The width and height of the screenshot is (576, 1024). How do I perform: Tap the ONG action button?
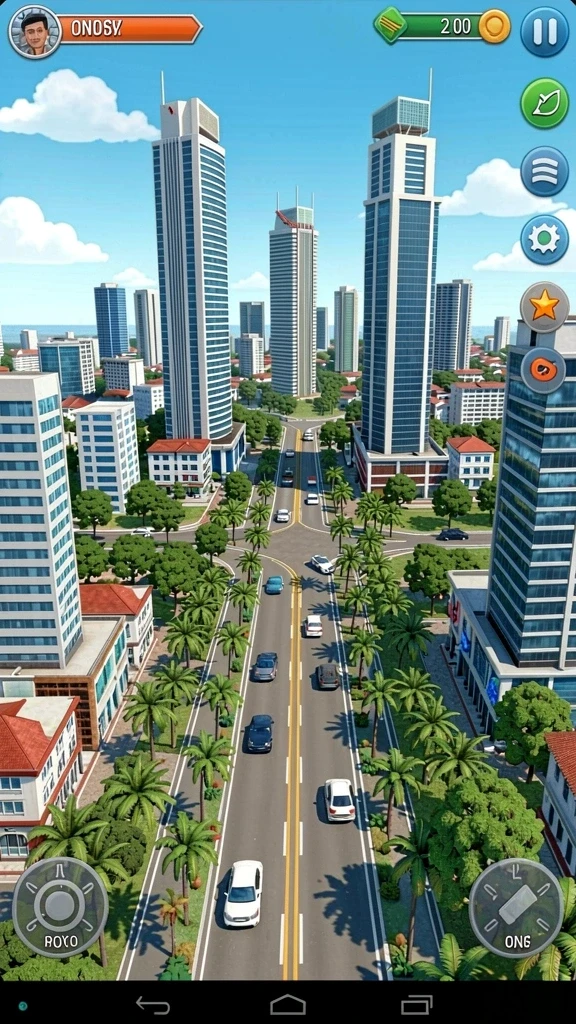coord(517,908)
